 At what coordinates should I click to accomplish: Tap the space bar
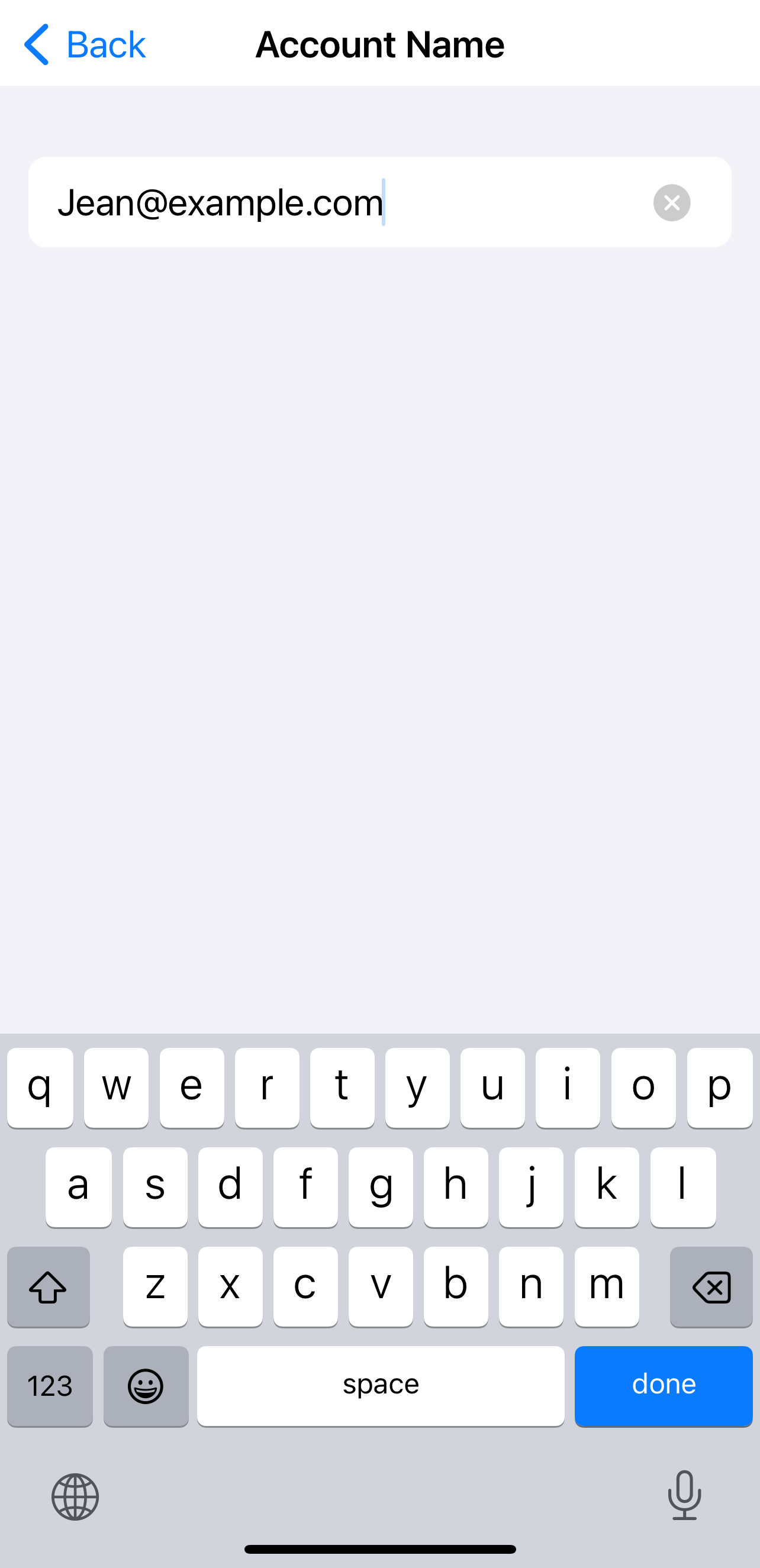tap(381, 1385)
